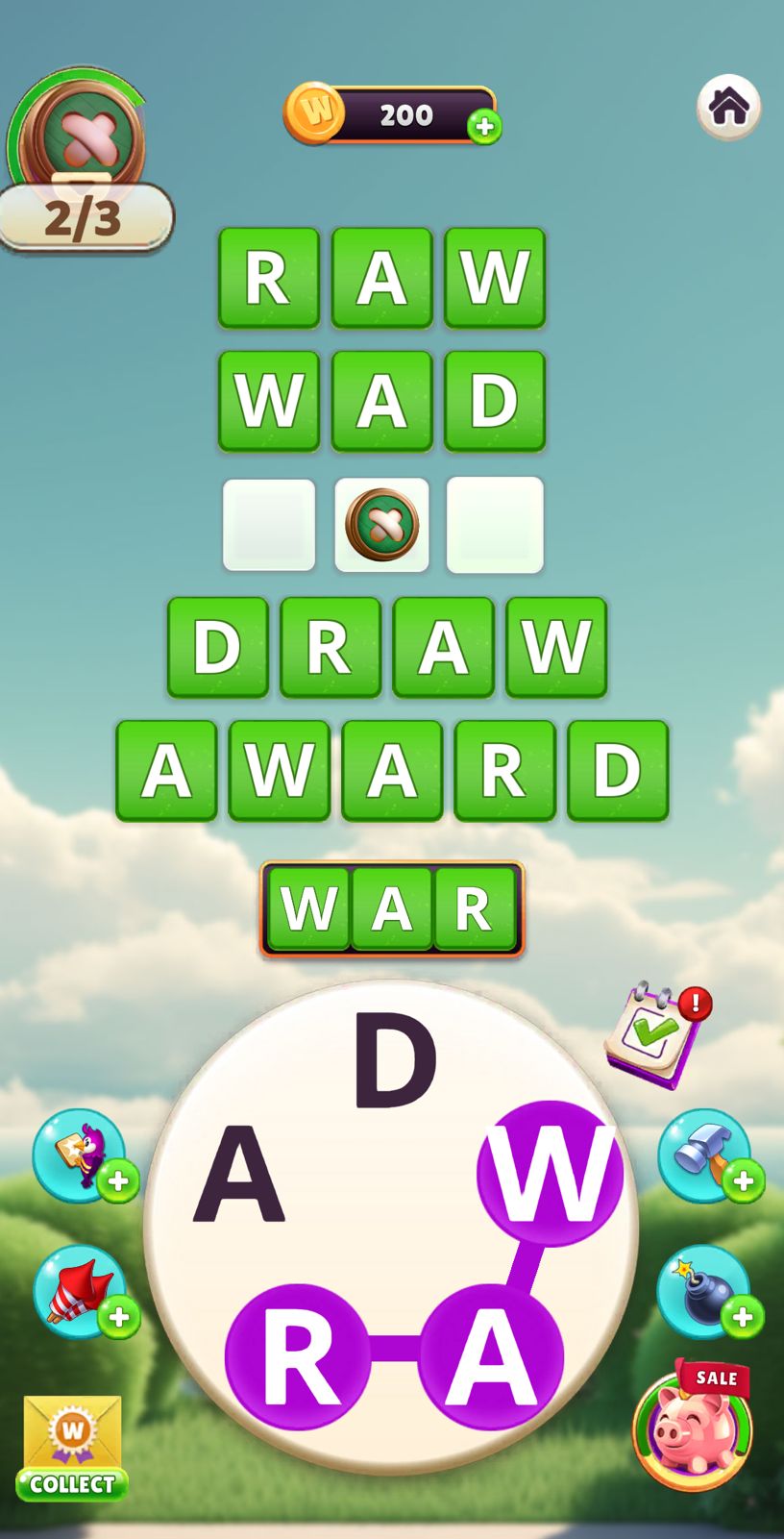The width and height of the screenshot is (784, 1539).
Task: Add more coins with the plus button
Action: coord(484,127)
